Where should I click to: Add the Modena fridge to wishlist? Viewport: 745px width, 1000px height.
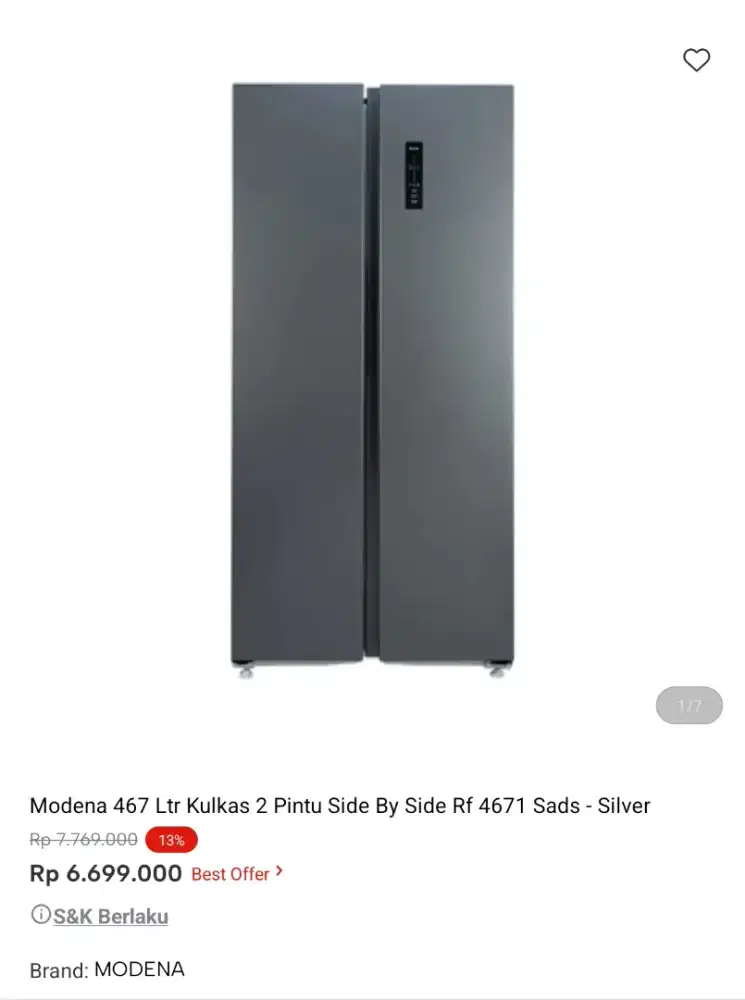pyautogui.click(x=696, y=60)
